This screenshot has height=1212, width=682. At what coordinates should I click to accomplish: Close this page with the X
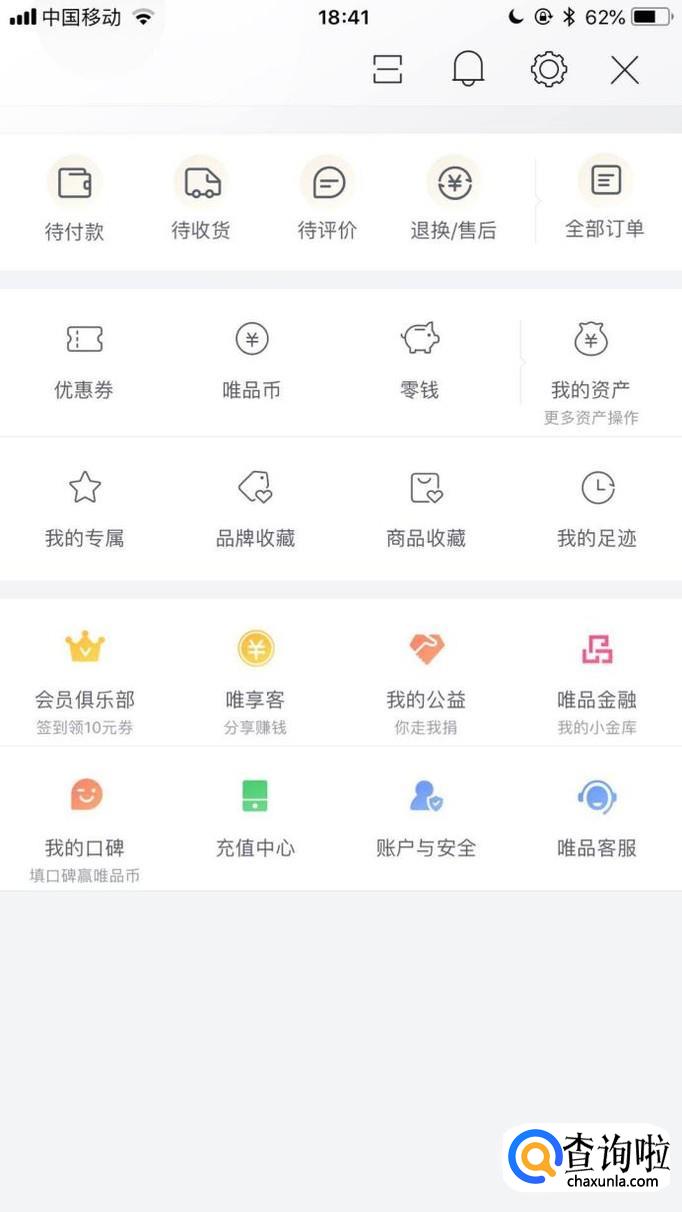tap(625, 69)
